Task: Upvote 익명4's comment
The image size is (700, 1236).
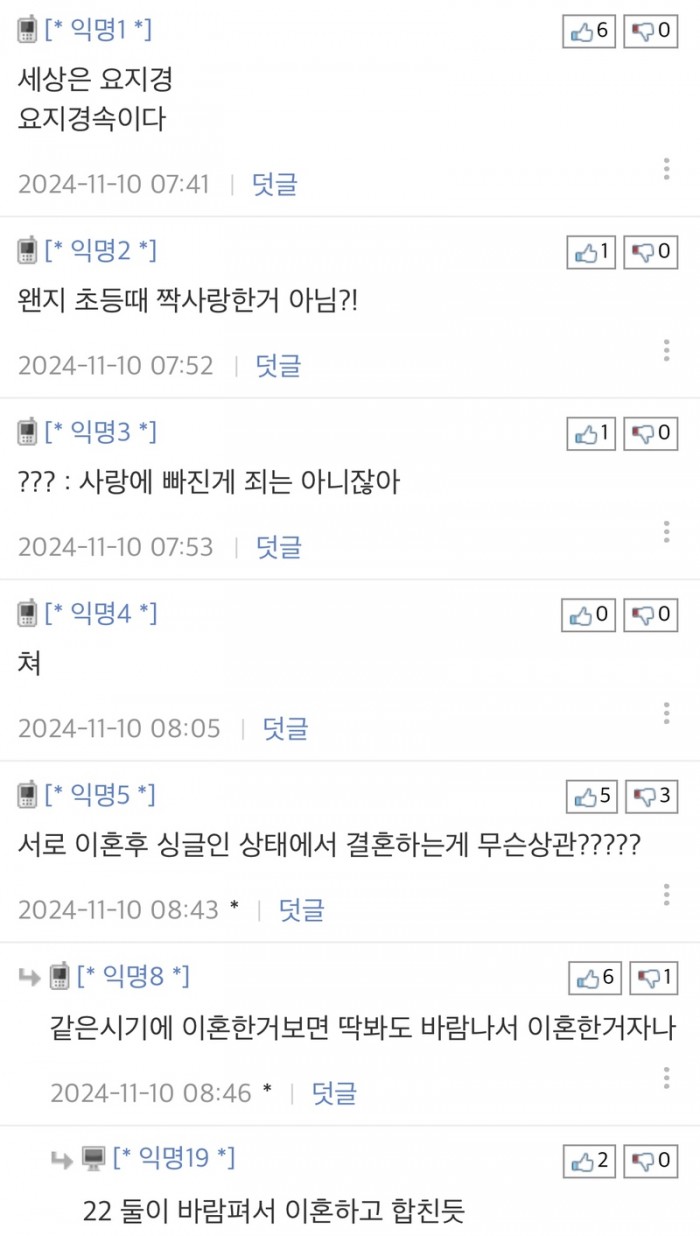Action: point(590,615)
